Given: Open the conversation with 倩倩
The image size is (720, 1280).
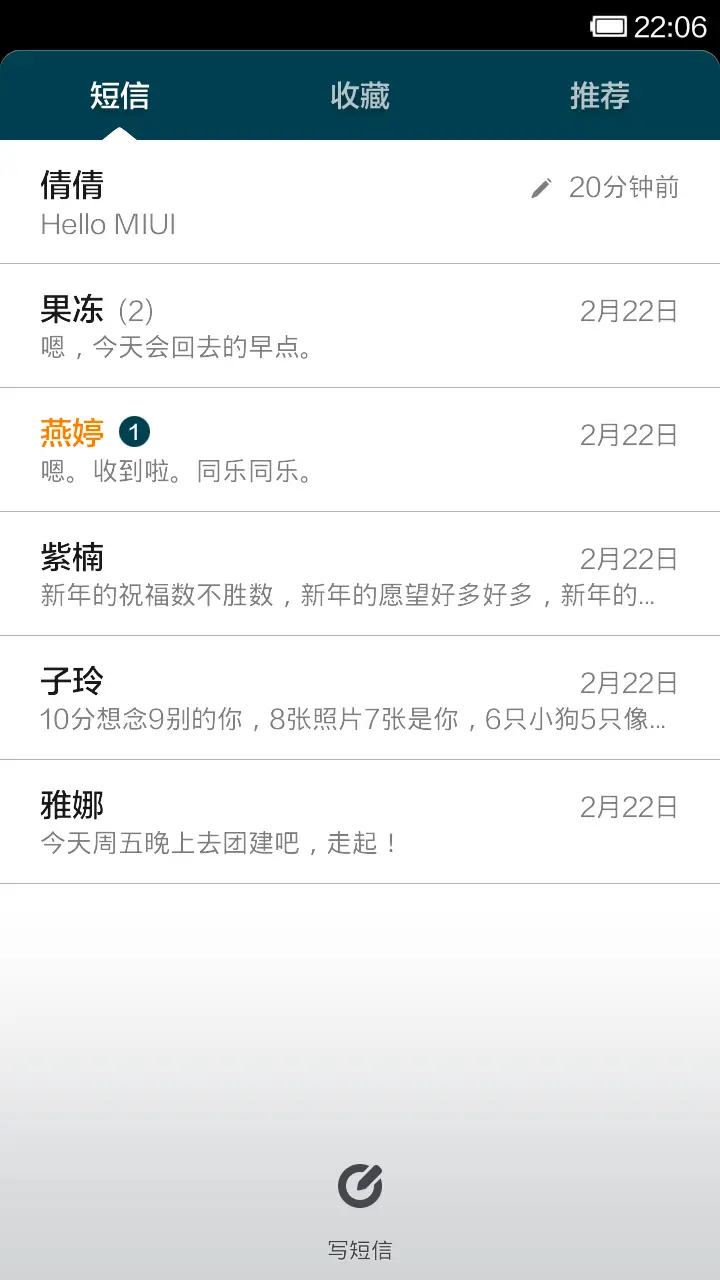Looking at the screenshot, I should point(360,203).
